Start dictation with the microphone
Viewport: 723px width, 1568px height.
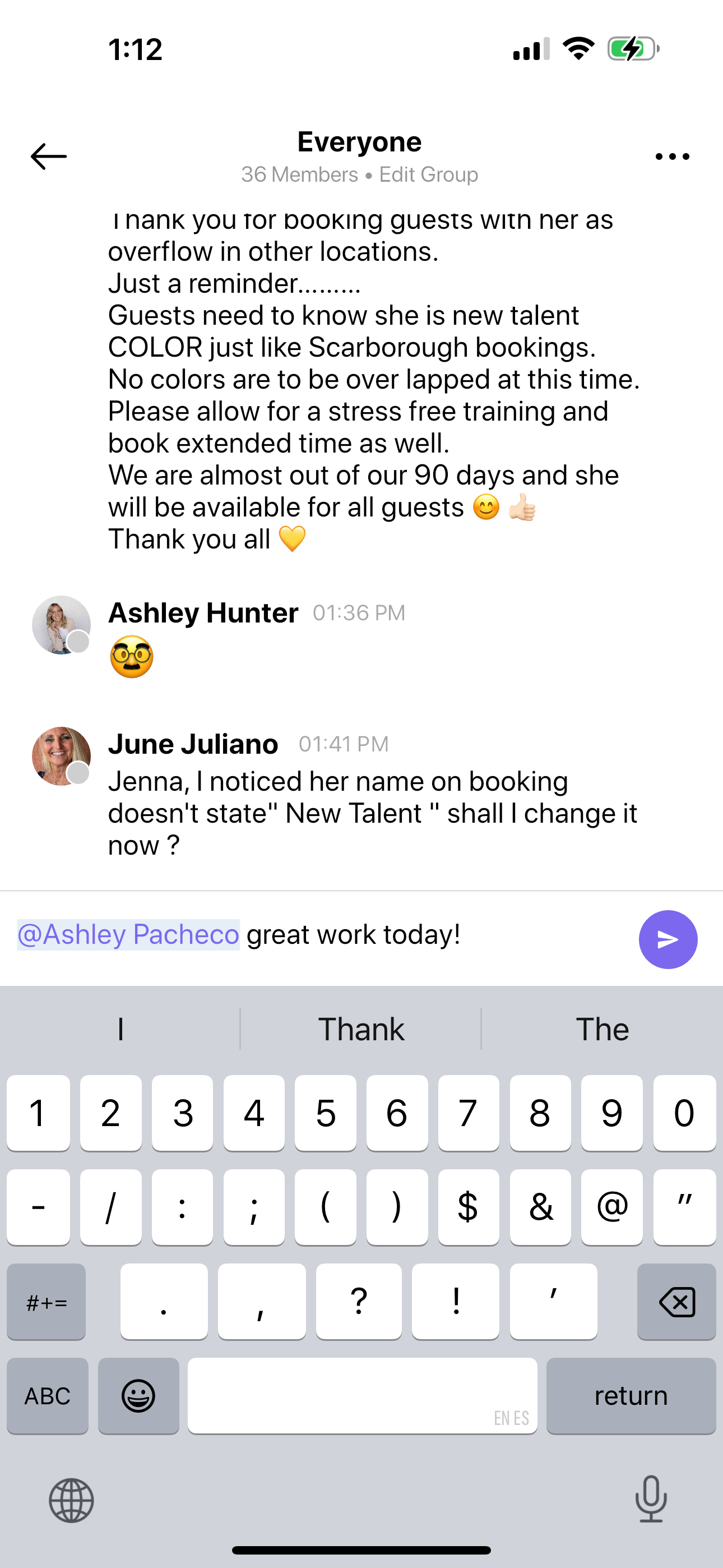coord(651,1499)
